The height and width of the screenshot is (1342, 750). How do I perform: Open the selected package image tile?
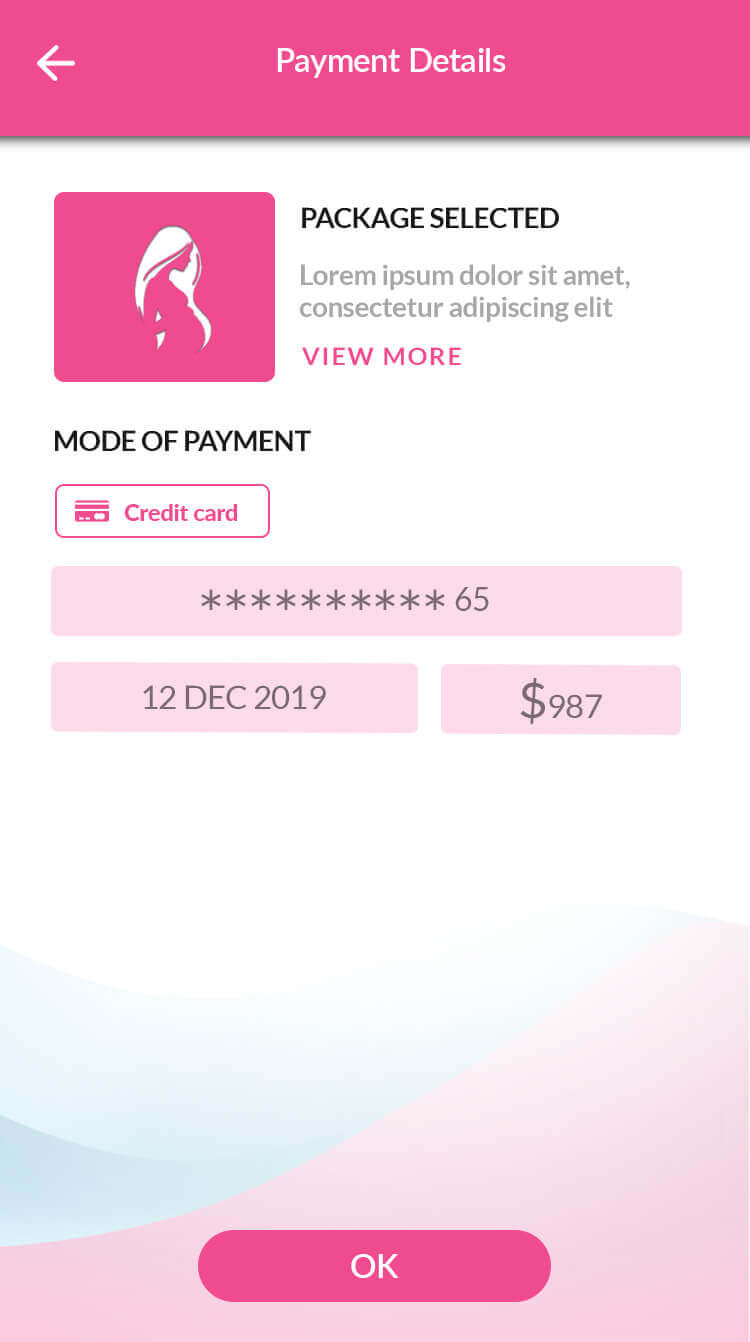pyautogui.click(x=164, y=287)
